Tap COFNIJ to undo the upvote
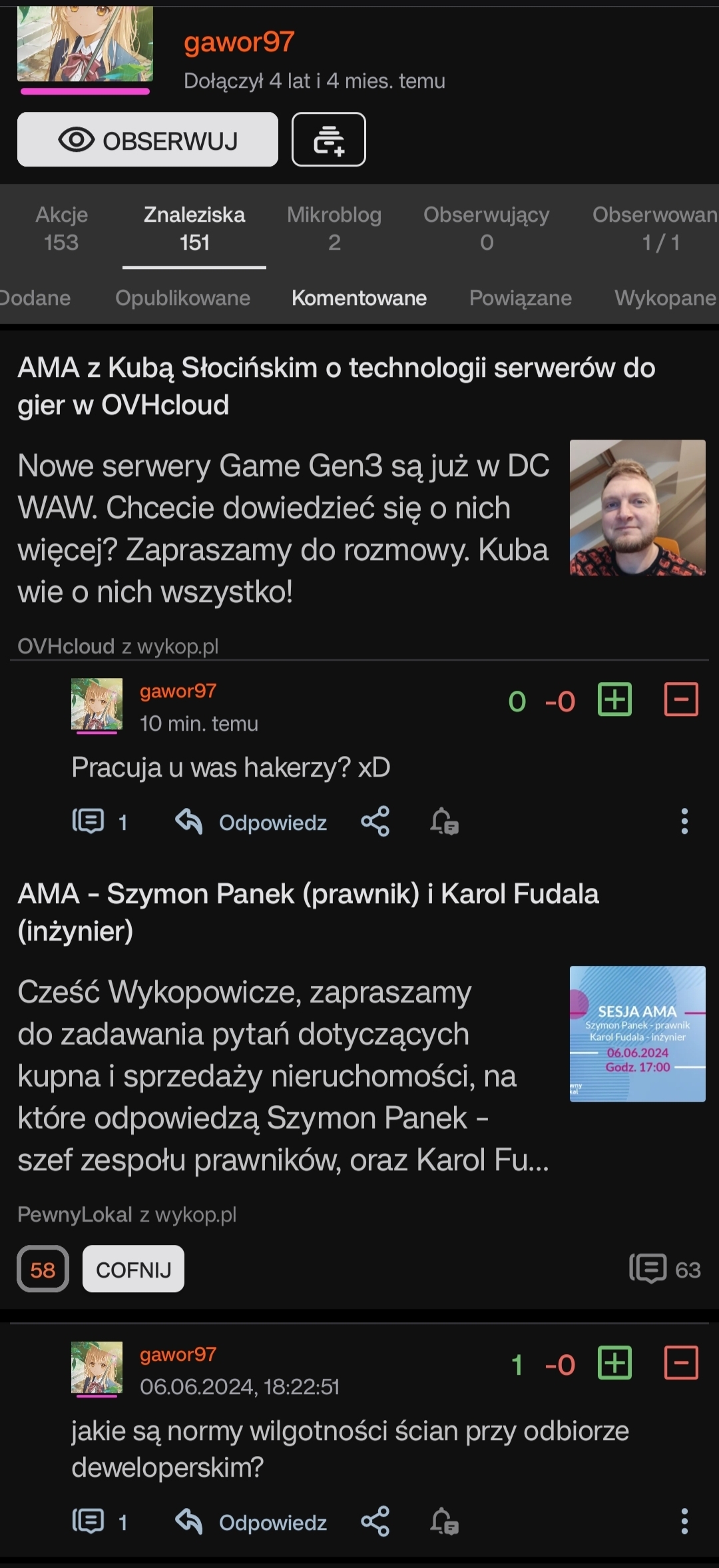Image resolution: width=719 pixels, height=1568 pixels. coord(133,1269)
